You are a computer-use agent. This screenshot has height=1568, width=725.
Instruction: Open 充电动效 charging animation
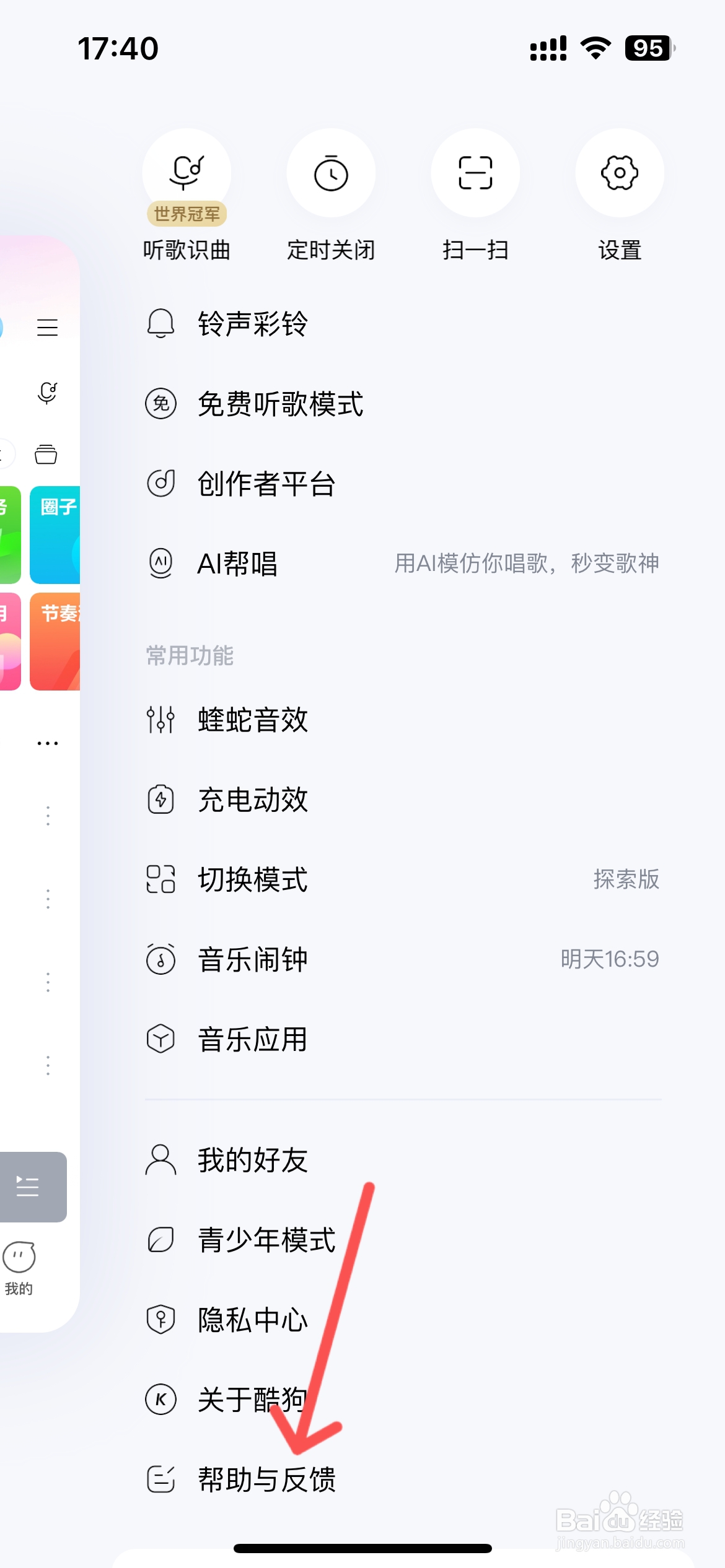[x=252, y=800]
